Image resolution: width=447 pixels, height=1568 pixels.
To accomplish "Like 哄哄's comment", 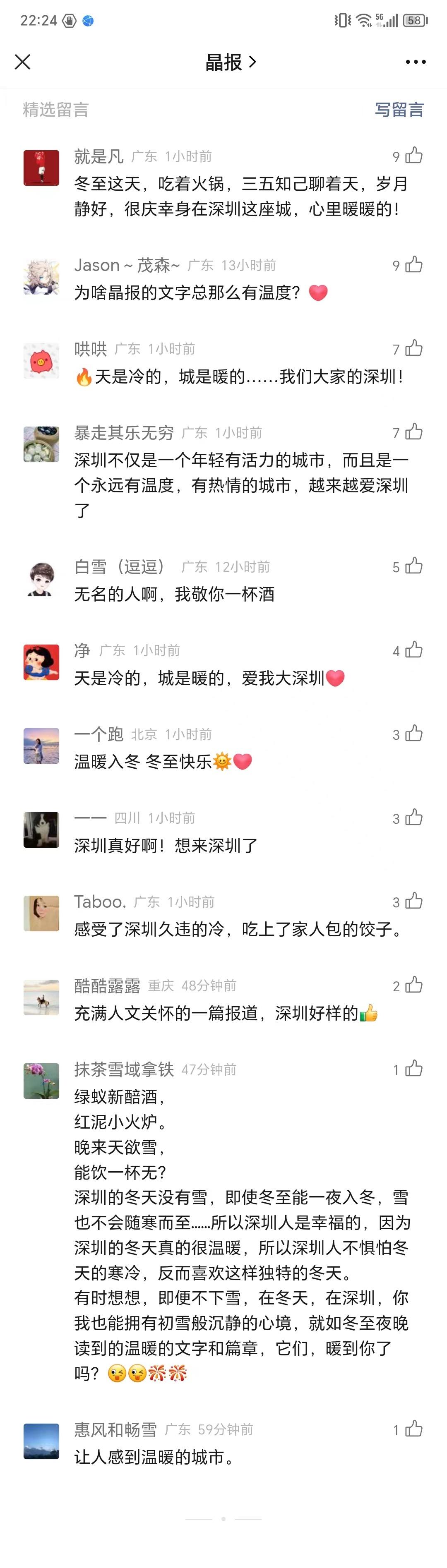I will pyautogui.click(x=414, y=348).
